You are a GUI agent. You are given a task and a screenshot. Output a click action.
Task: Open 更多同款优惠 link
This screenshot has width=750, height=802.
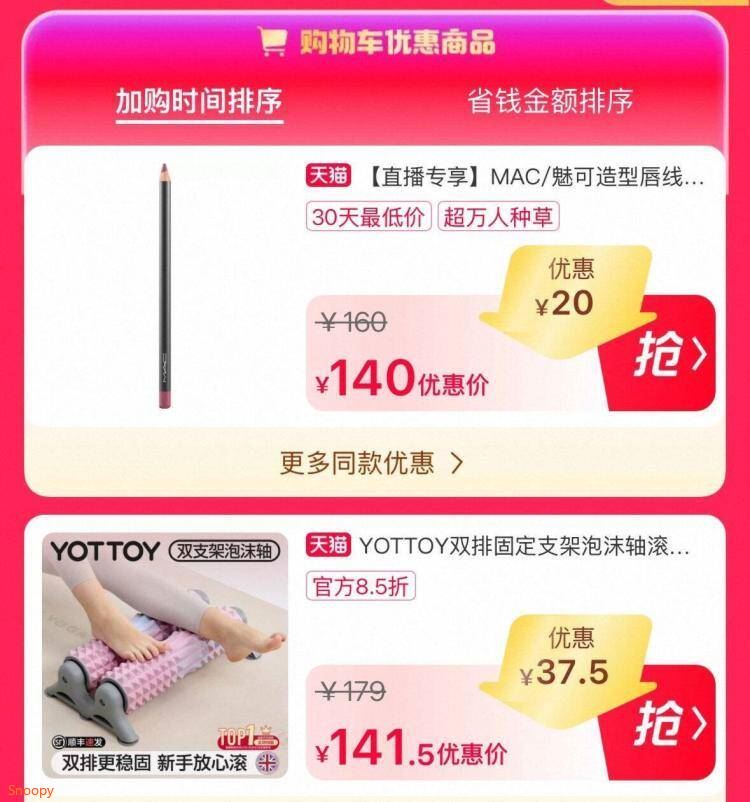pyautogui.click(x=371, y=462)
